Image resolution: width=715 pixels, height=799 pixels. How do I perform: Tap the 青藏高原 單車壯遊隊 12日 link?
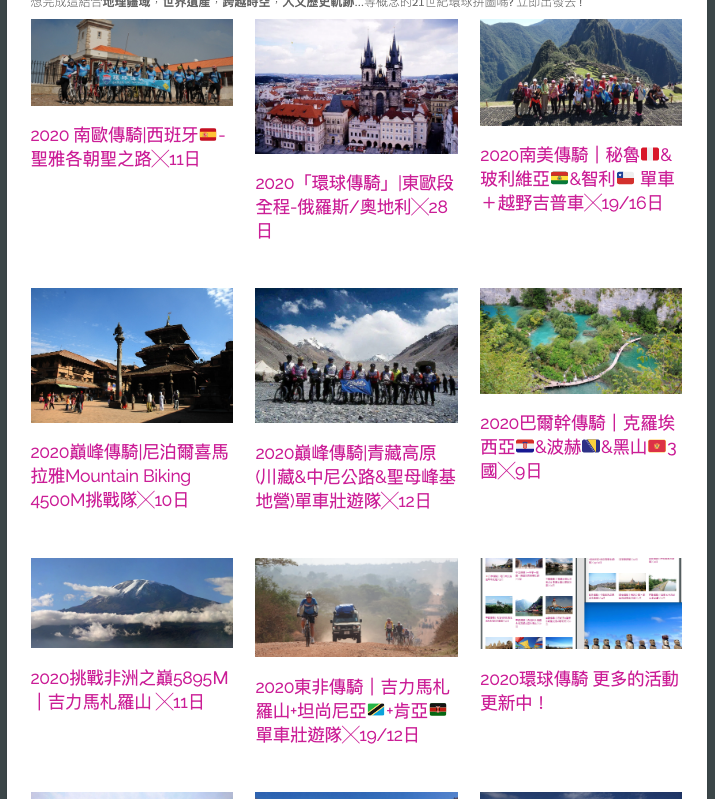tap(354, 477)
